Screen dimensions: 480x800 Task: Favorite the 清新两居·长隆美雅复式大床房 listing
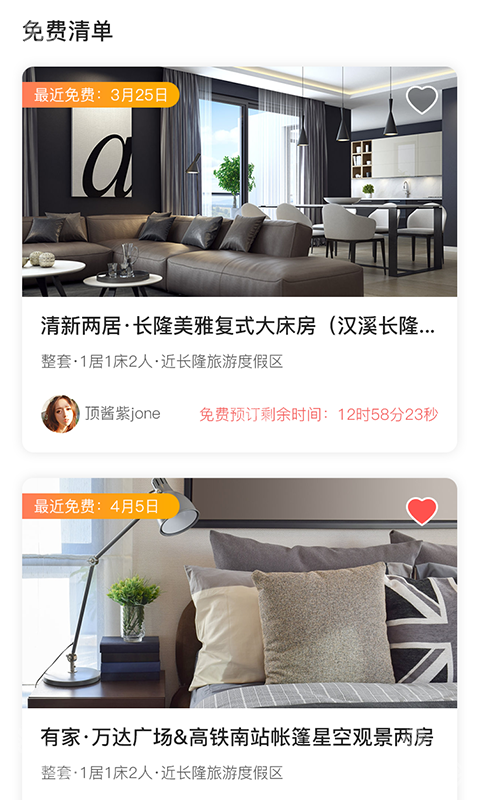coord(422,99)
